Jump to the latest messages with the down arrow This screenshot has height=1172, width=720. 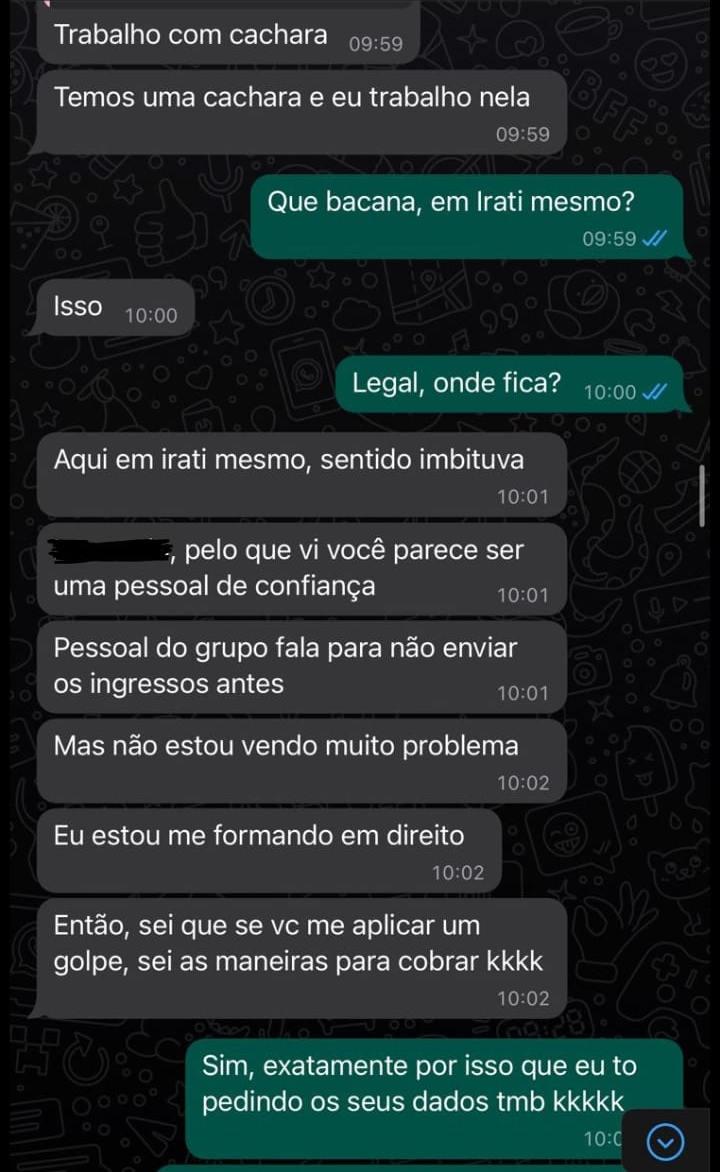coord(667,1140)
